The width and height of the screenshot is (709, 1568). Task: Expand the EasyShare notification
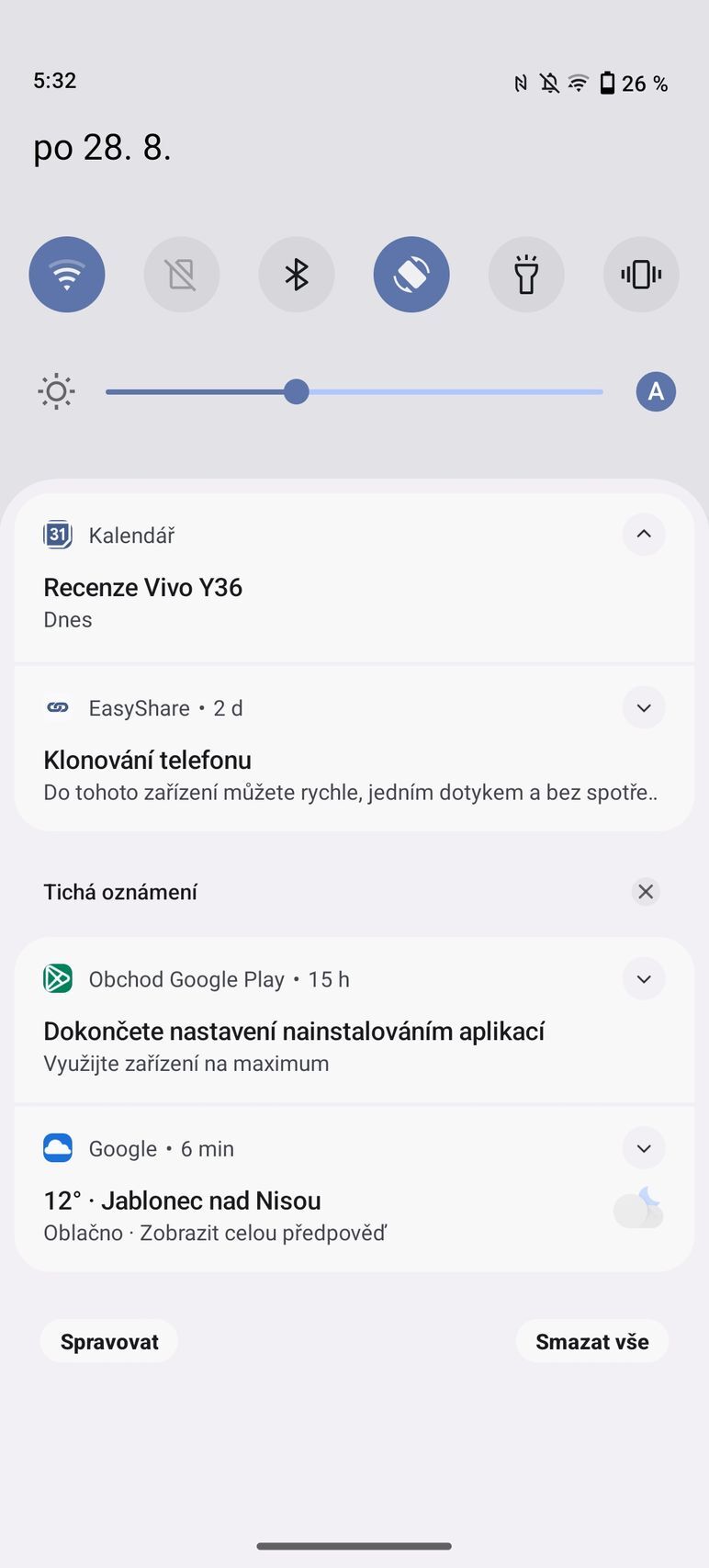click(x=644, y=708)
